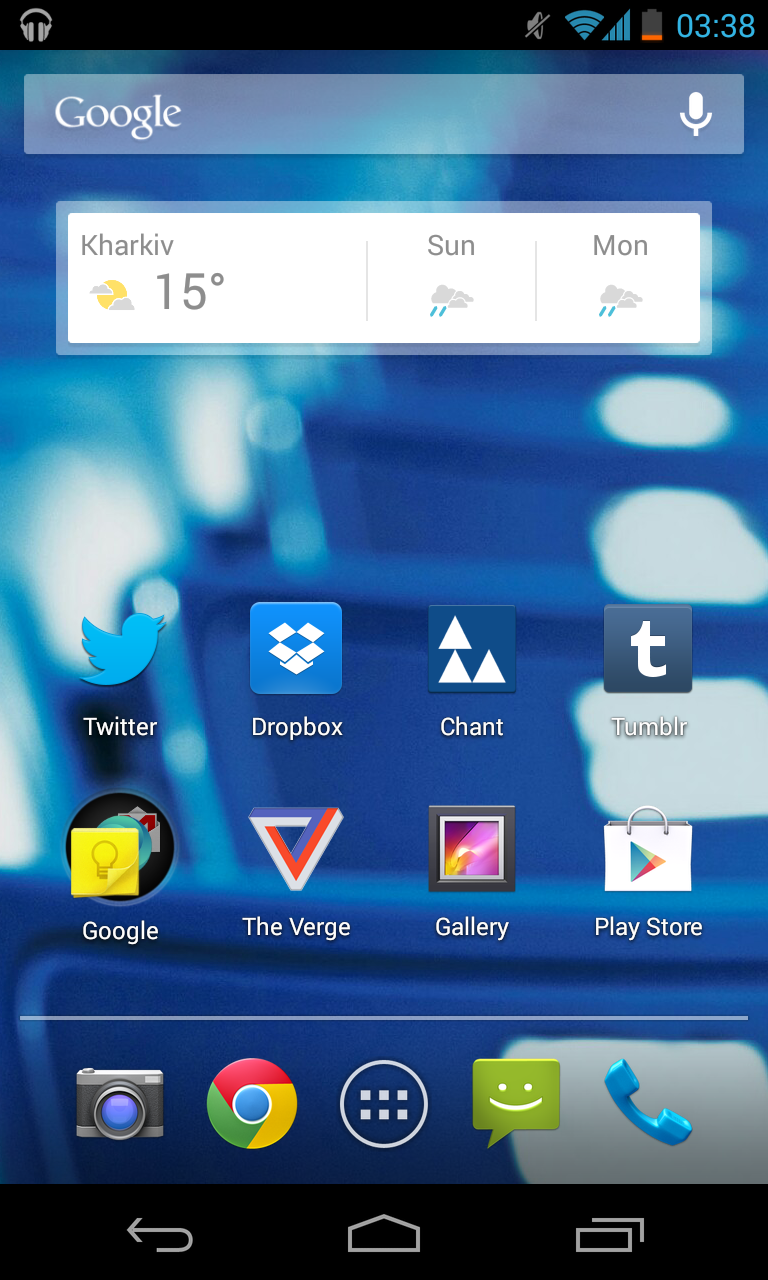Tap the system back button
Image resolution: width=768 pixels, height=1280 pixels.
160,1234
